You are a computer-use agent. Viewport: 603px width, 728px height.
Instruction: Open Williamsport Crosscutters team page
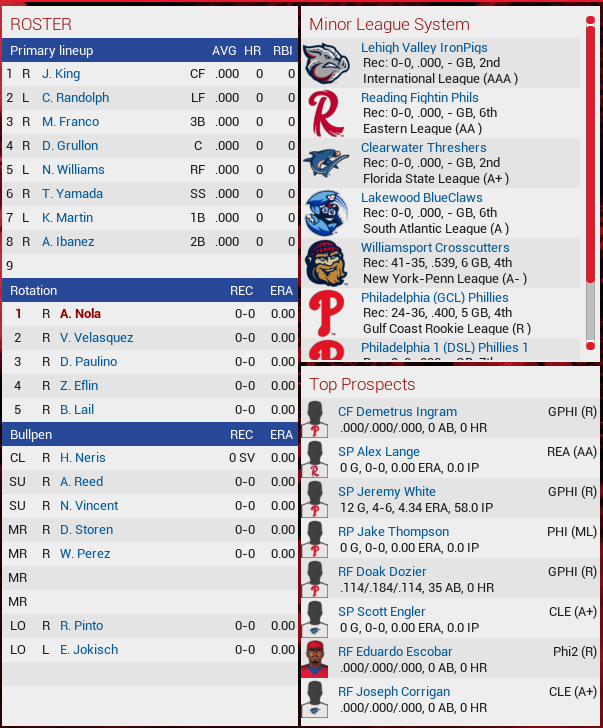pyautogui.click(x=435, y=248)
